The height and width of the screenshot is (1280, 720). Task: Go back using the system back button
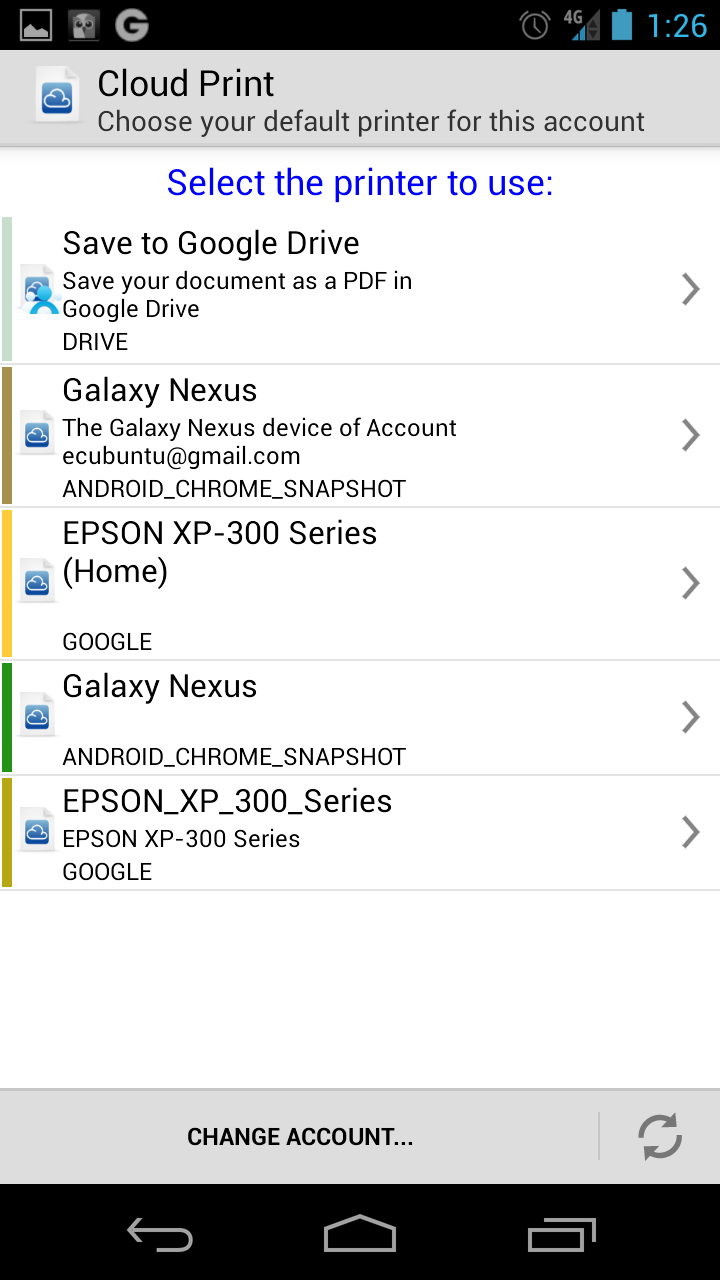pos(160,1235)
